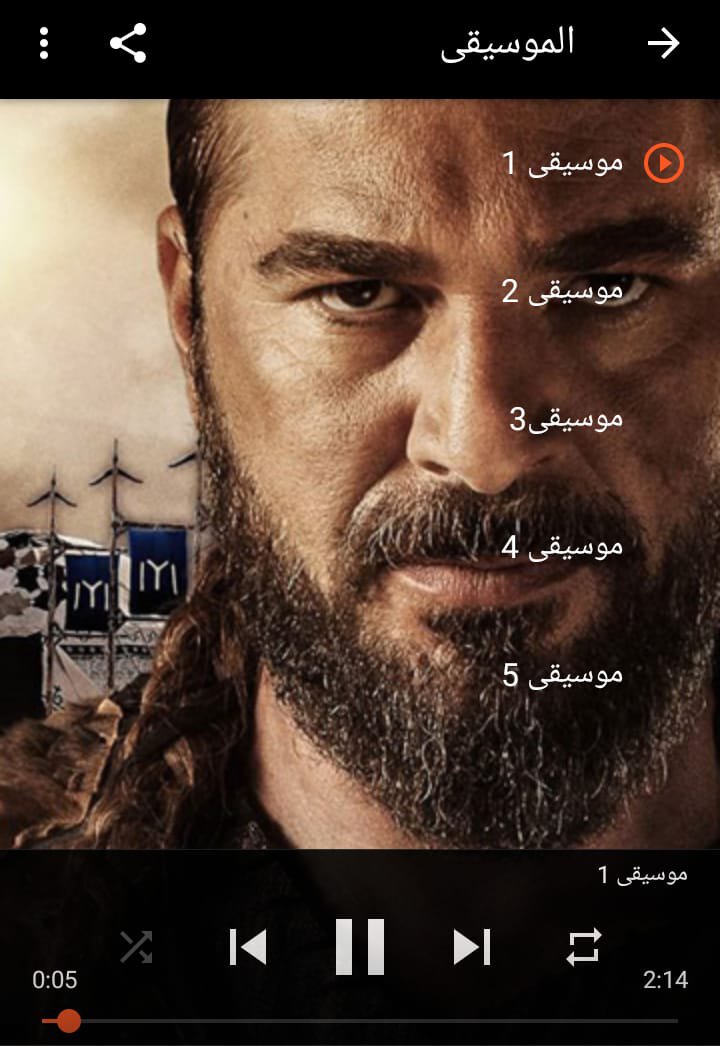Share this music app

128,44
